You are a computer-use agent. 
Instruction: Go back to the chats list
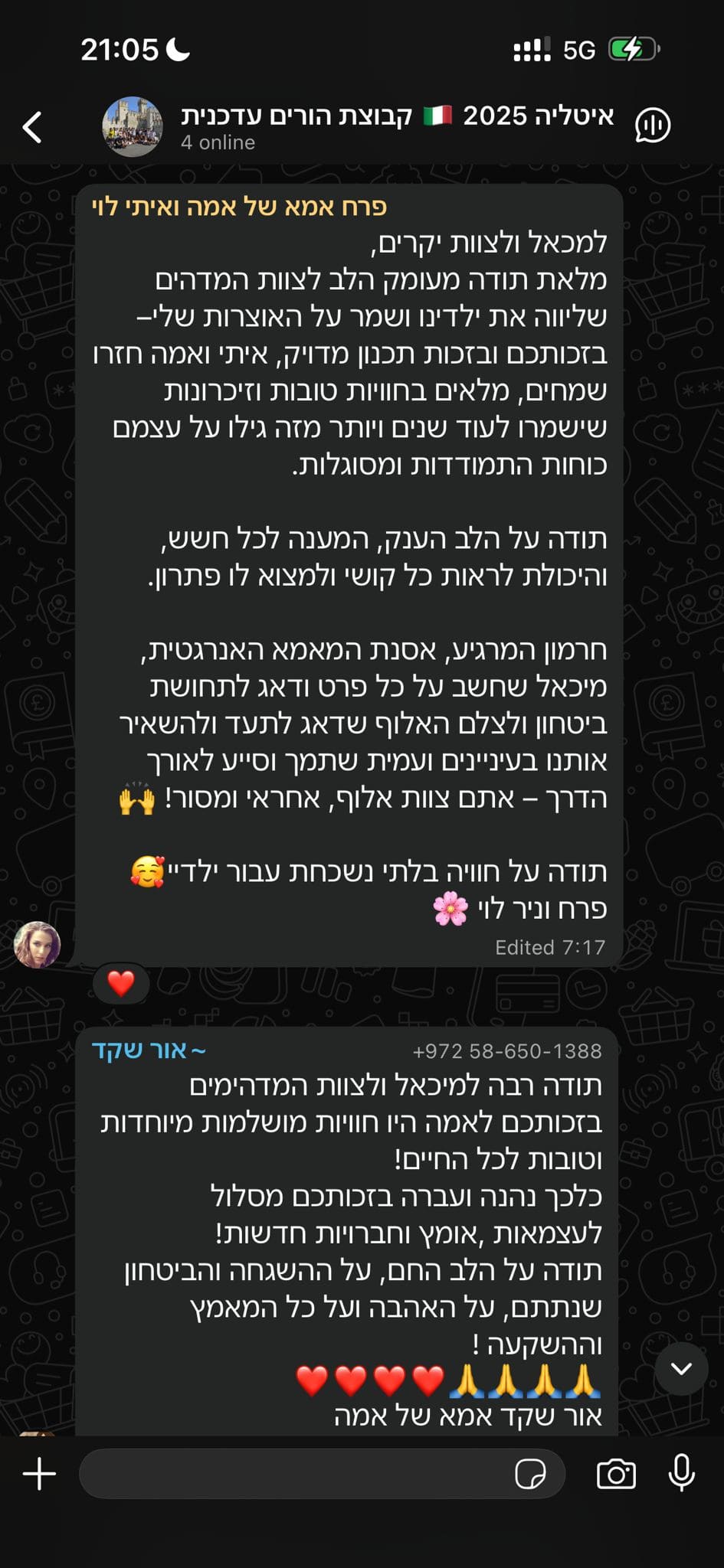(32, 127)
